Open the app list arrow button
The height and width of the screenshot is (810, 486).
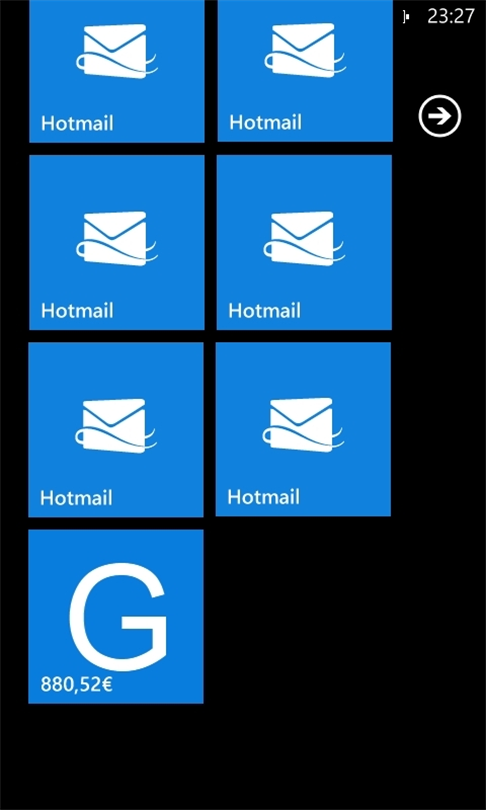tap(440, 116)
